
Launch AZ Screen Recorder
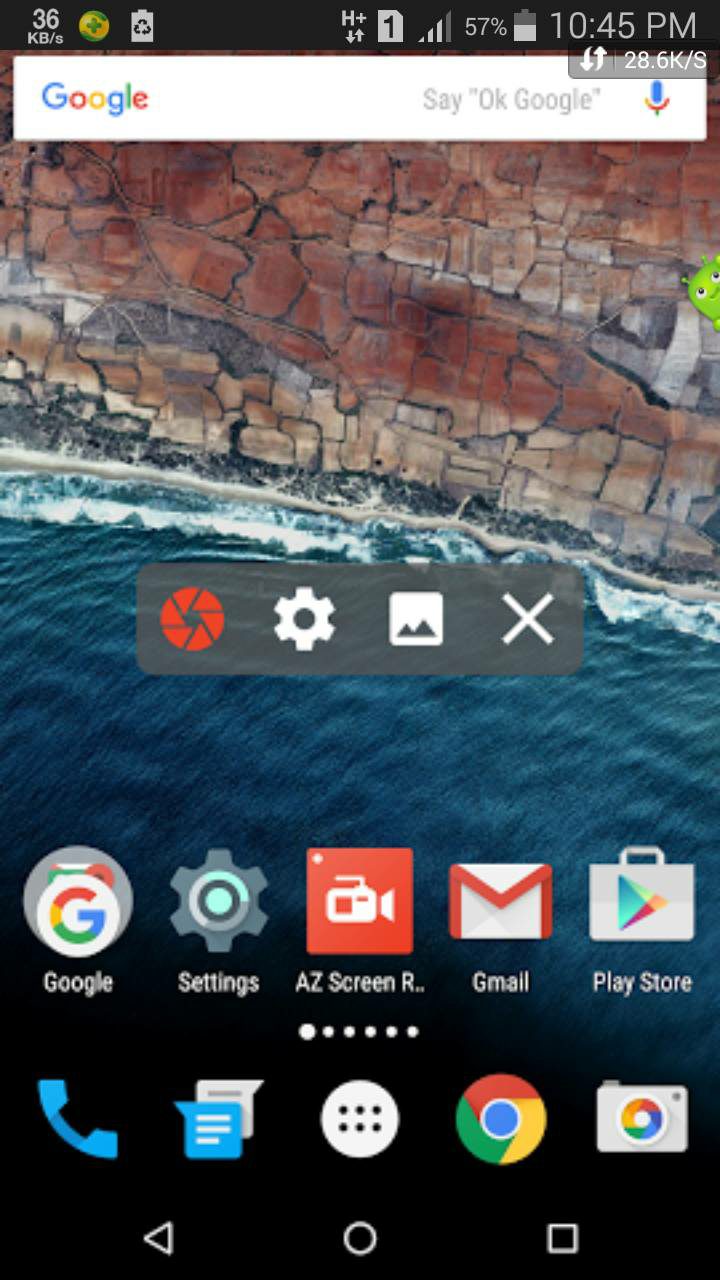[x=360, y=902]
